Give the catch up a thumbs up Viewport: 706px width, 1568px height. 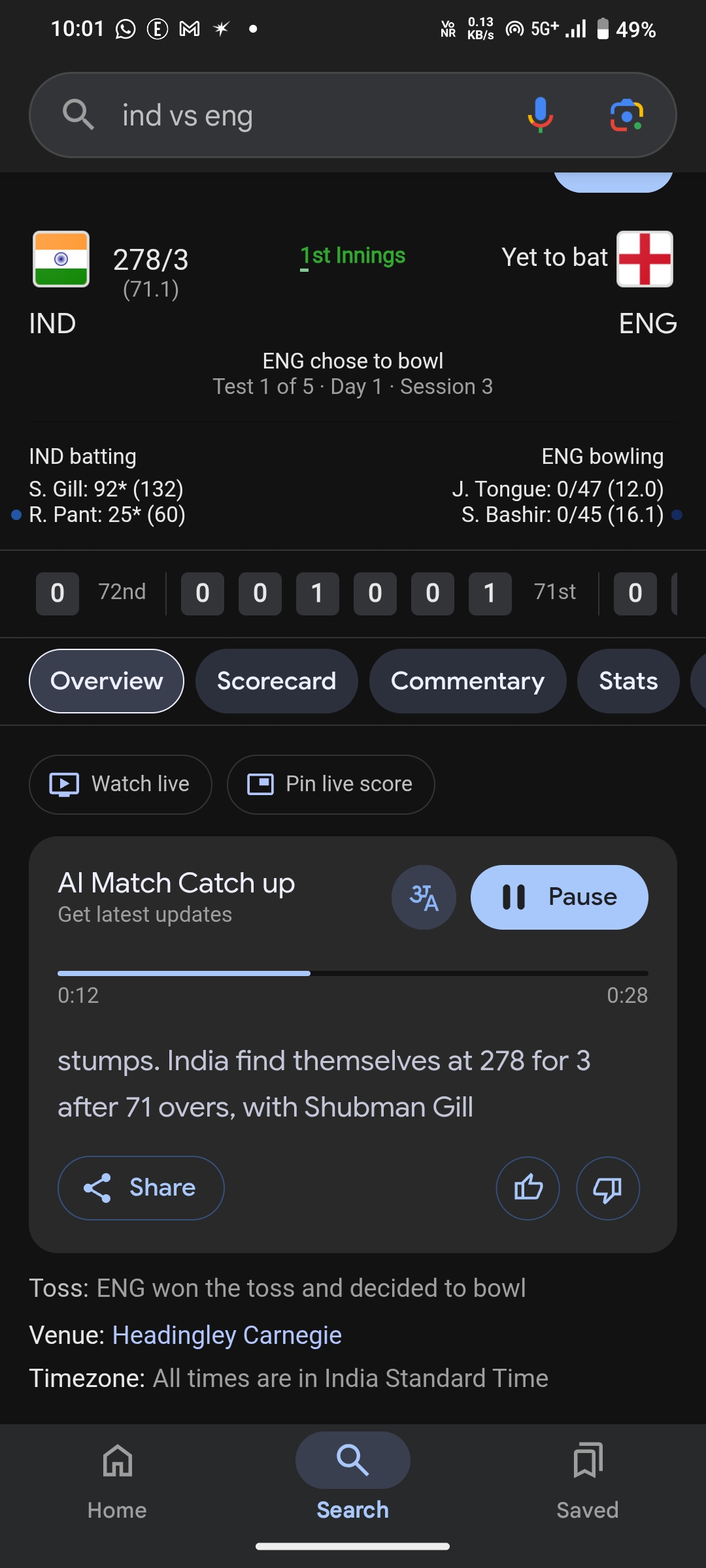[x=528, y=1188]
